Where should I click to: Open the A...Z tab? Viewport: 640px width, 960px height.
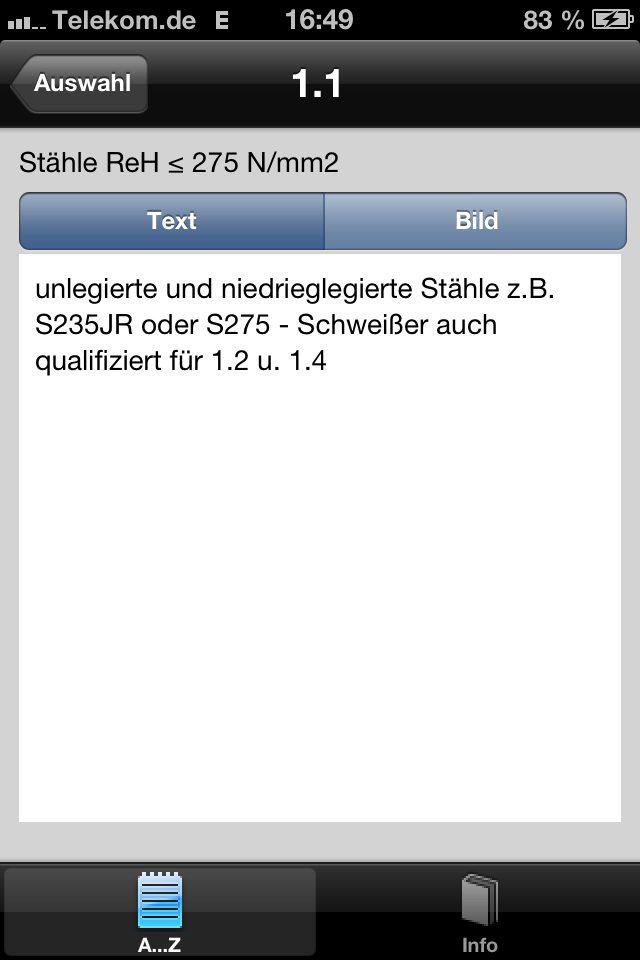[160, 912]
